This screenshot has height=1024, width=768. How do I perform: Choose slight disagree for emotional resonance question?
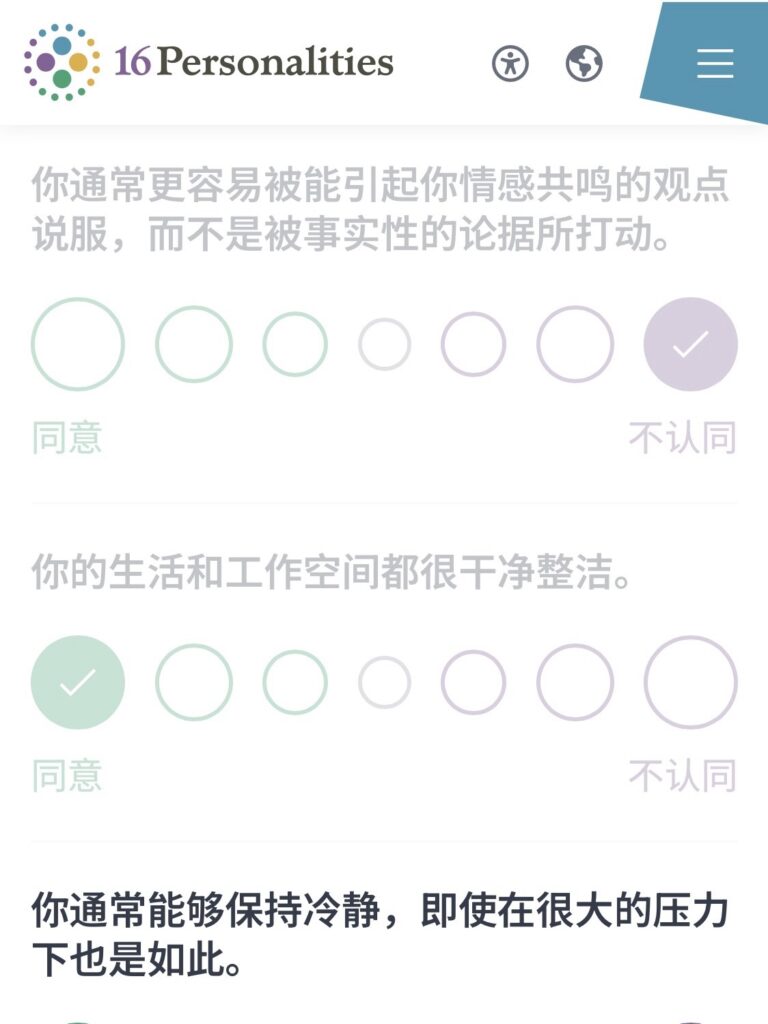pyautogui.click(x=474, y=344)
